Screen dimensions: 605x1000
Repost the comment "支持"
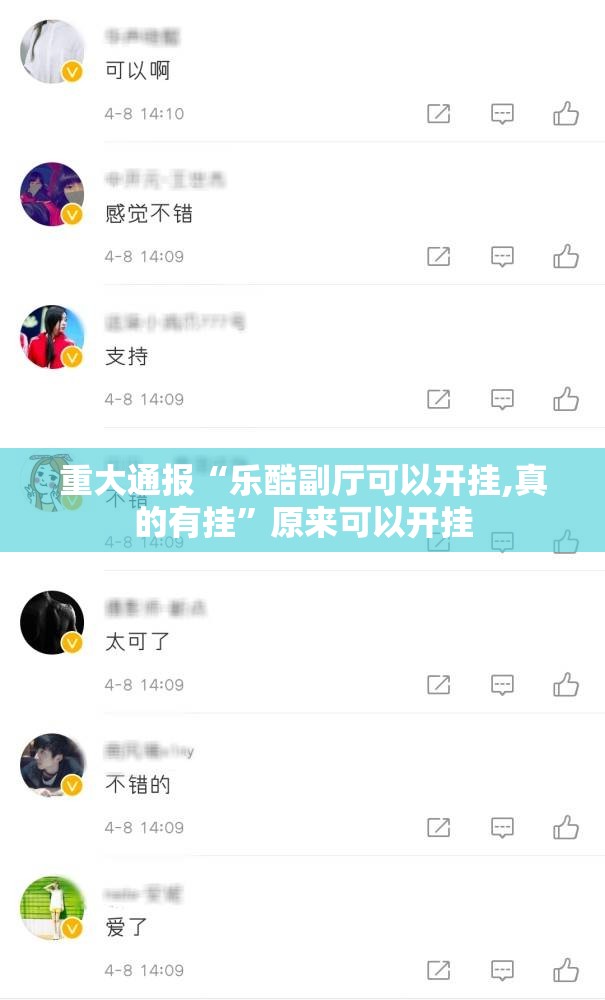(438, 400)
